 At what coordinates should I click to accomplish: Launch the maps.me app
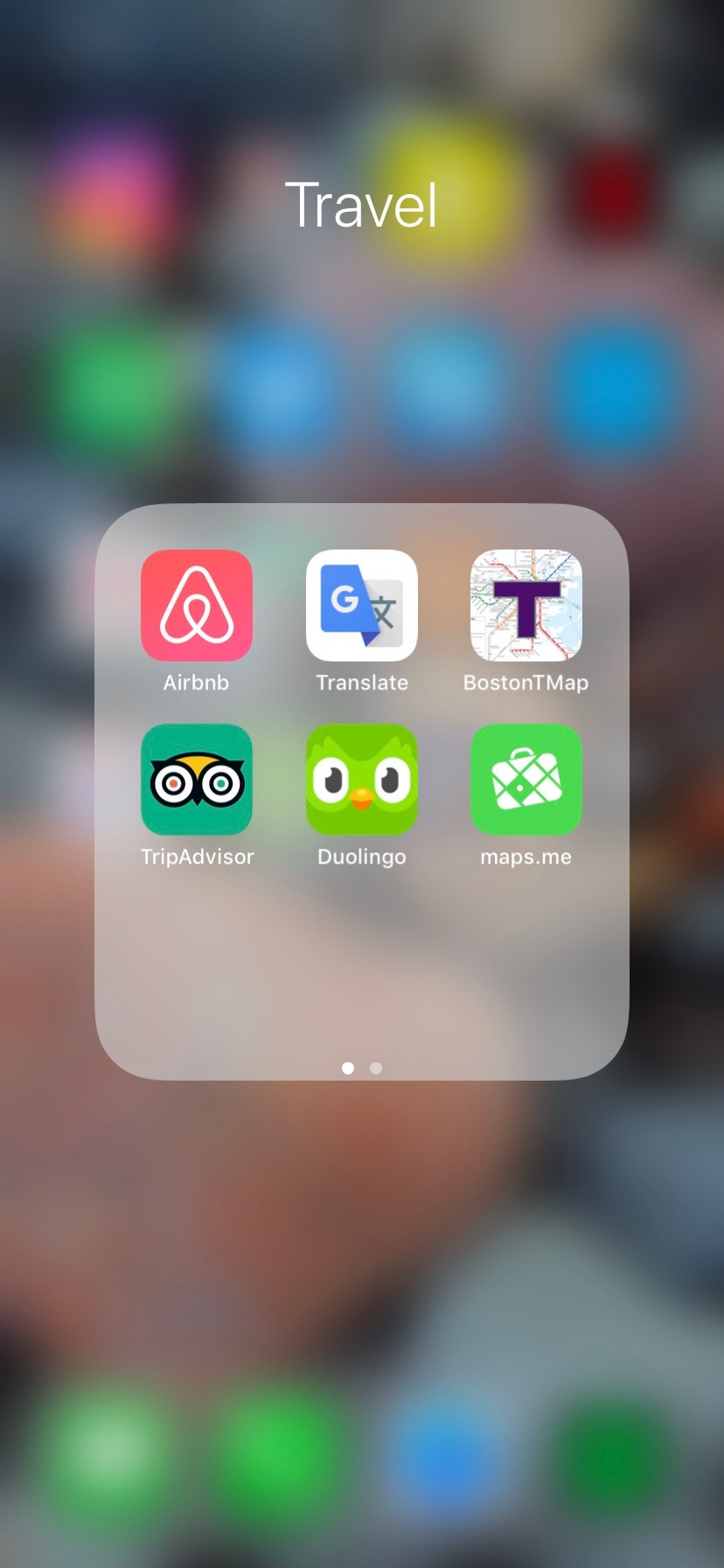click(526, 780)
